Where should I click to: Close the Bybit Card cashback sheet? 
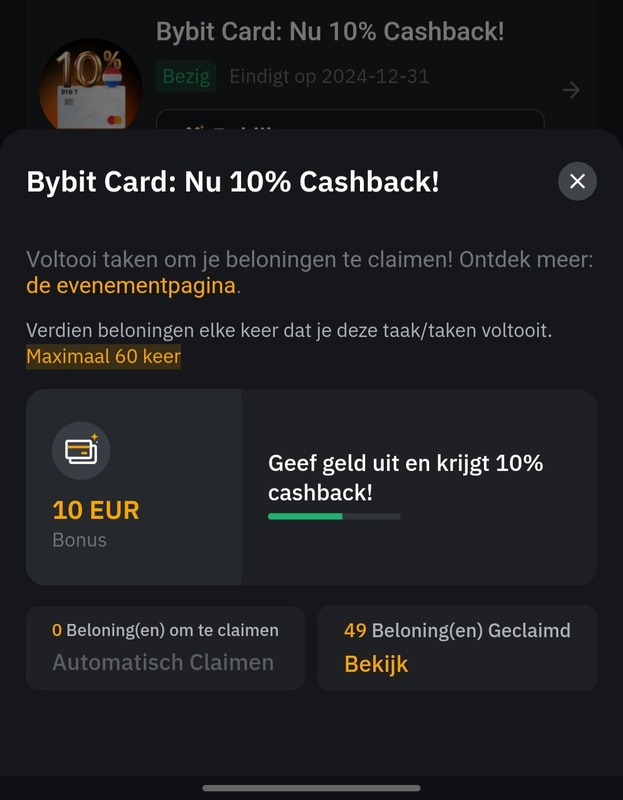click(577, 181)
